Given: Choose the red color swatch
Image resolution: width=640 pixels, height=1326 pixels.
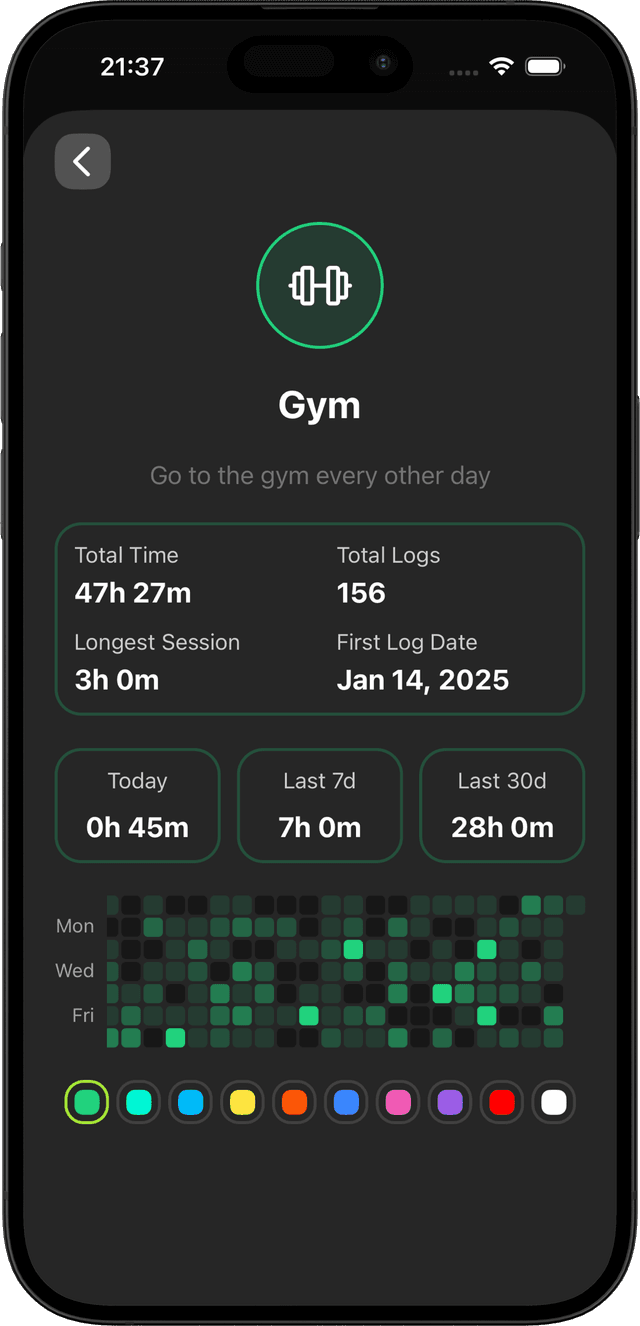Looking at the screenshot, I should click(x=502, y=1102).
